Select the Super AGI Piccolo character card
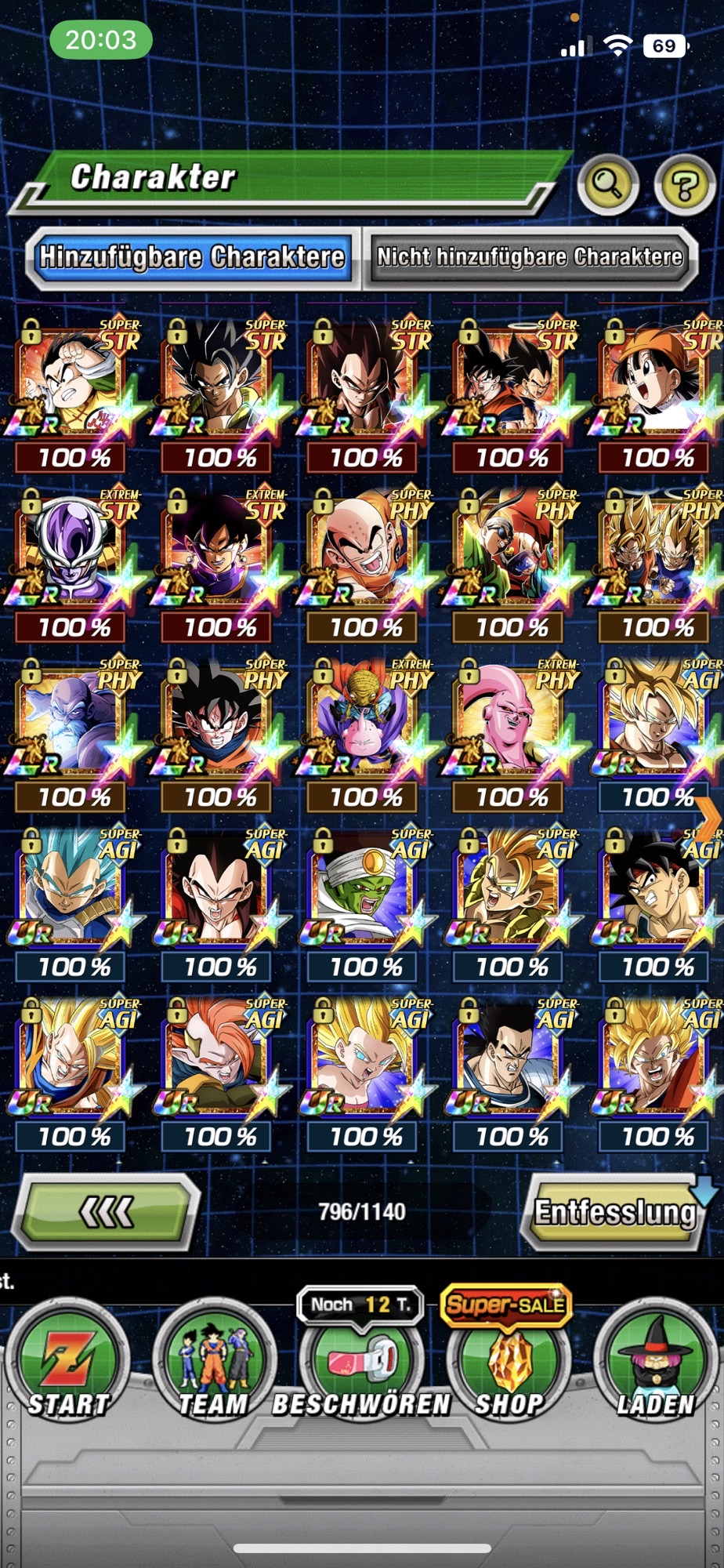 [366, 904]
